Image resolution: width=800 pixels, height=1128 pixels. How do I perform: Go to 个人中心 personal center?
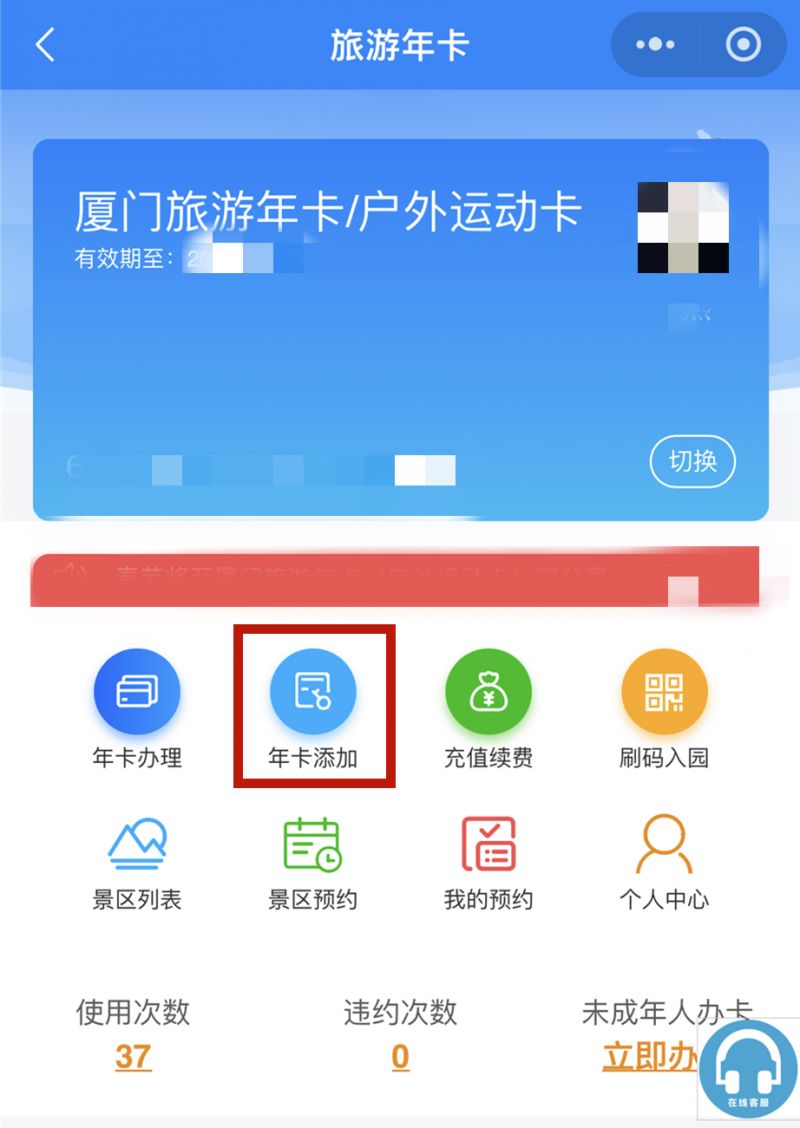[x=664, y=862]
